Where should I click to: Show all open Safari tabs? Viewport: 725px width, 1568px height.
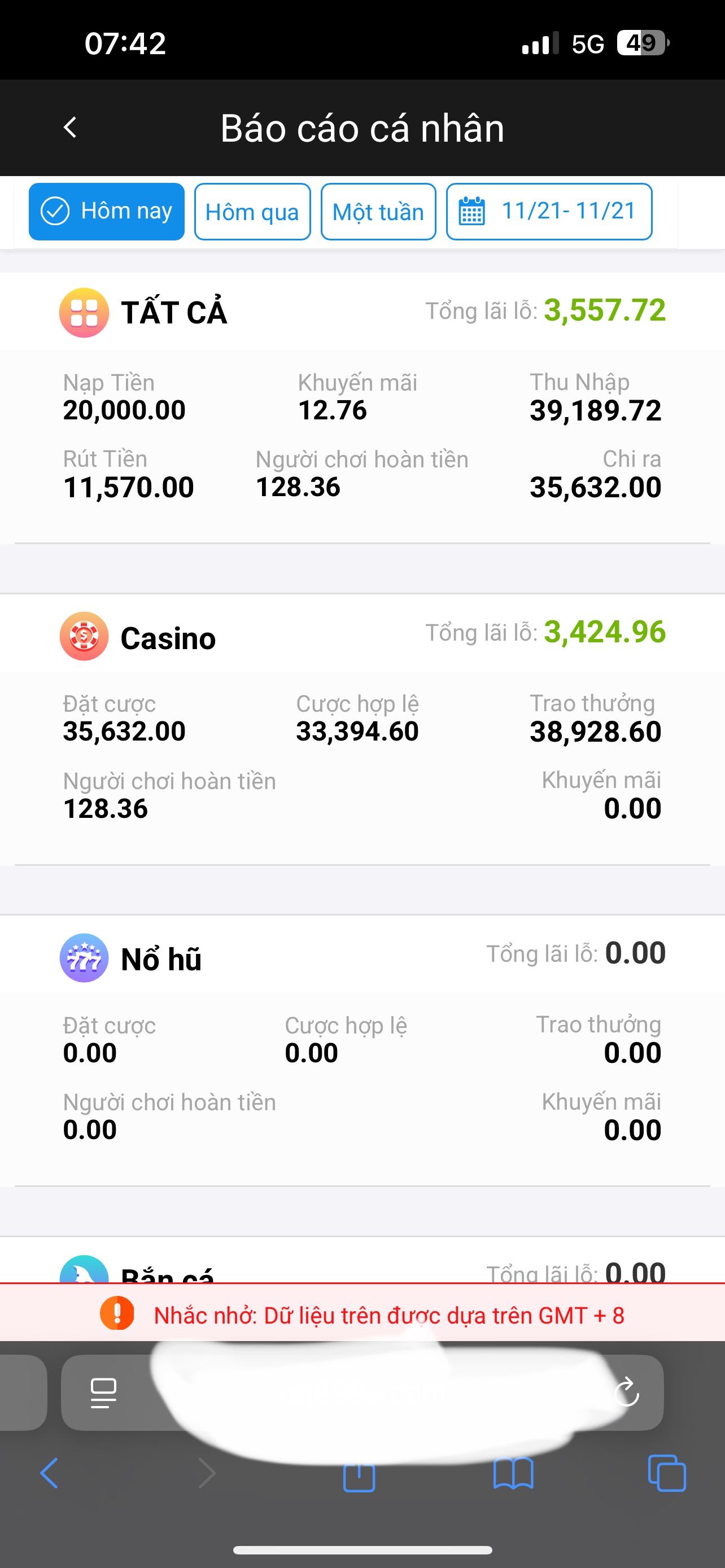pyautogui.click(x=667, y=1474)
